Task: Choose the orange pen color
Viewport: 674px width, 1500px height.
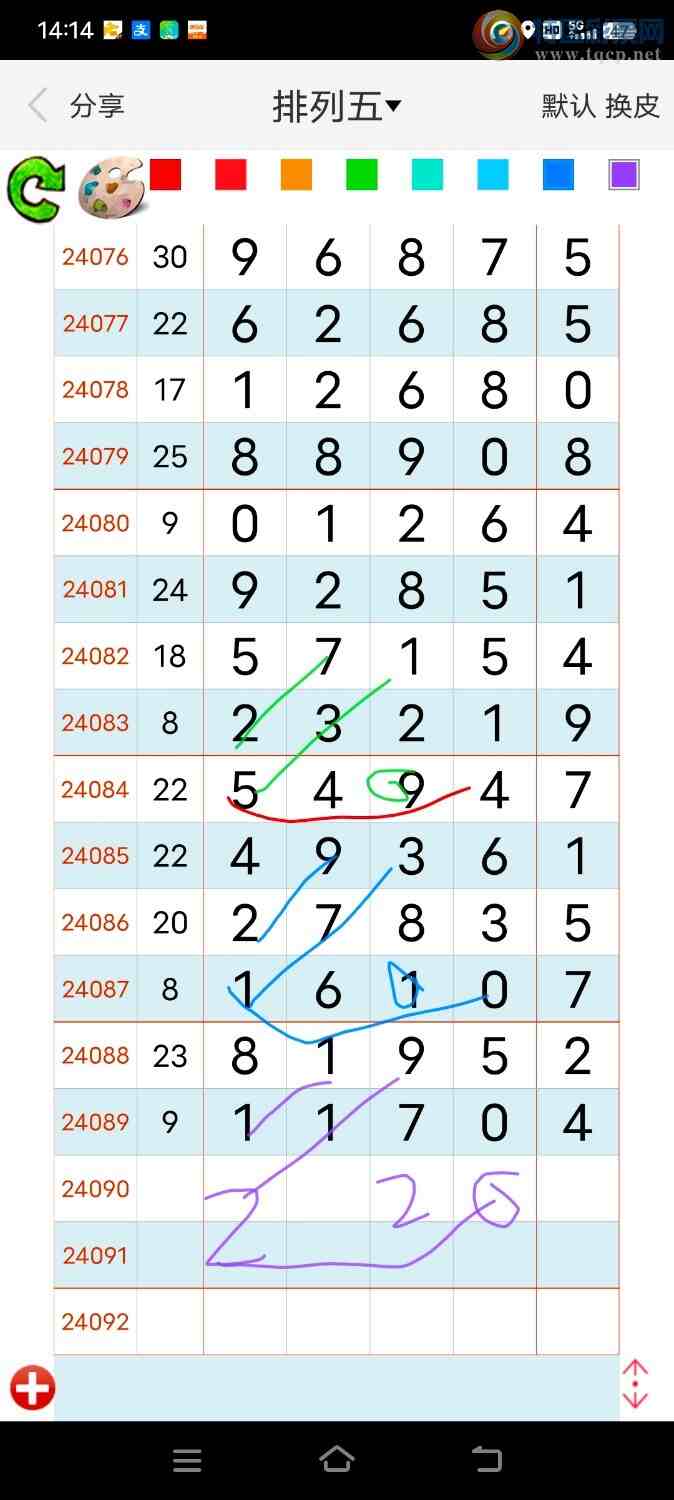Action: 296,175
